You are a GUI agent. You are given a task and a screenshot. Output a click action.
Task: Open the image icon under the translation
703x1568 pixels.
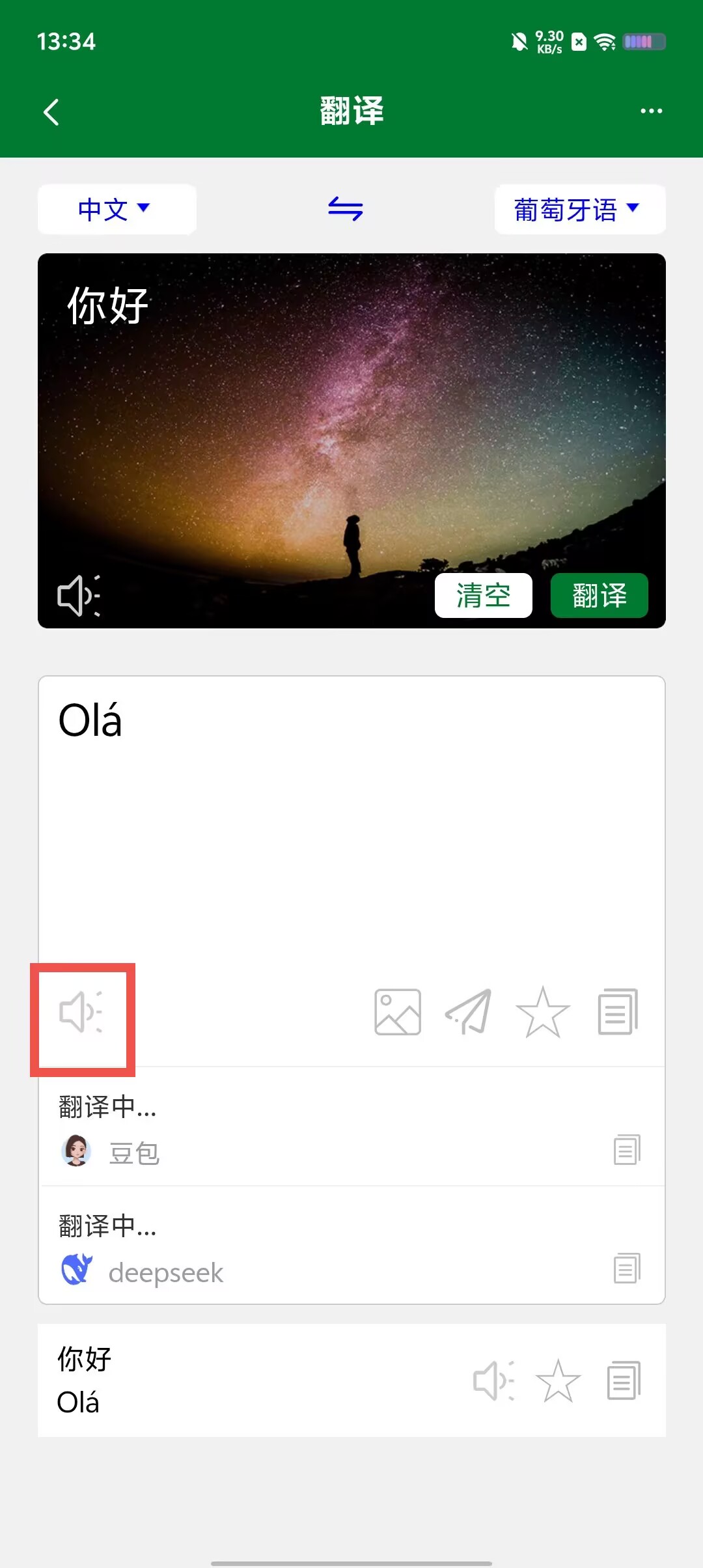coord(398,1012)
